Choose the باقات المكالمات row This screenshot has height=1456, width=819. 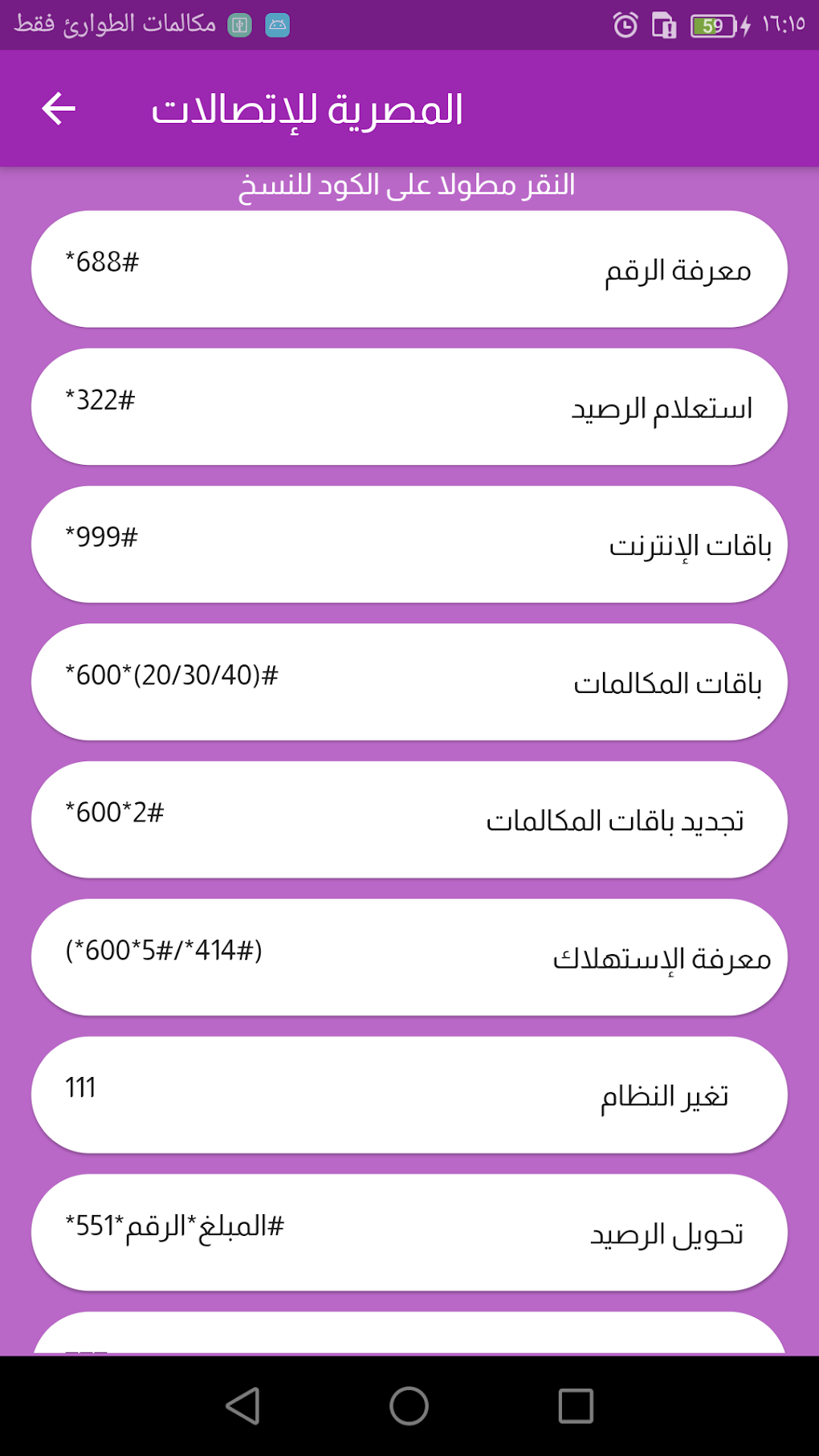409,682
